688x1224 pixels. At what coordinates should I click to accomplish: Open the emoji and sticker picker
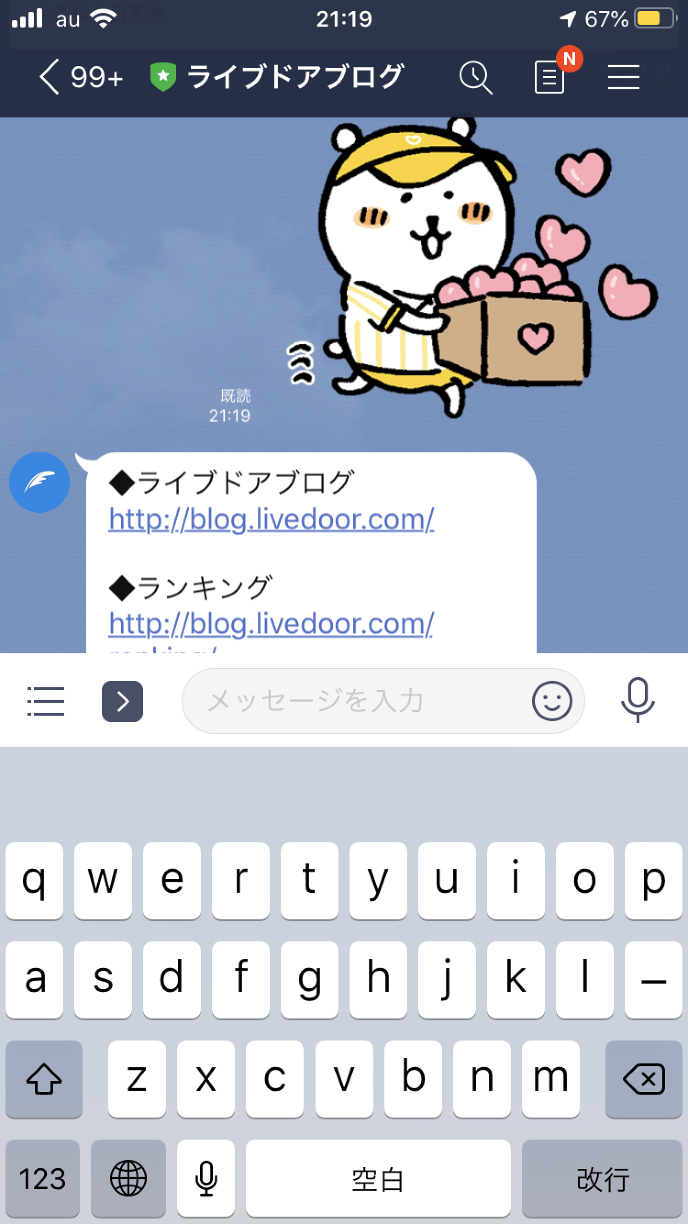(551, 701)
